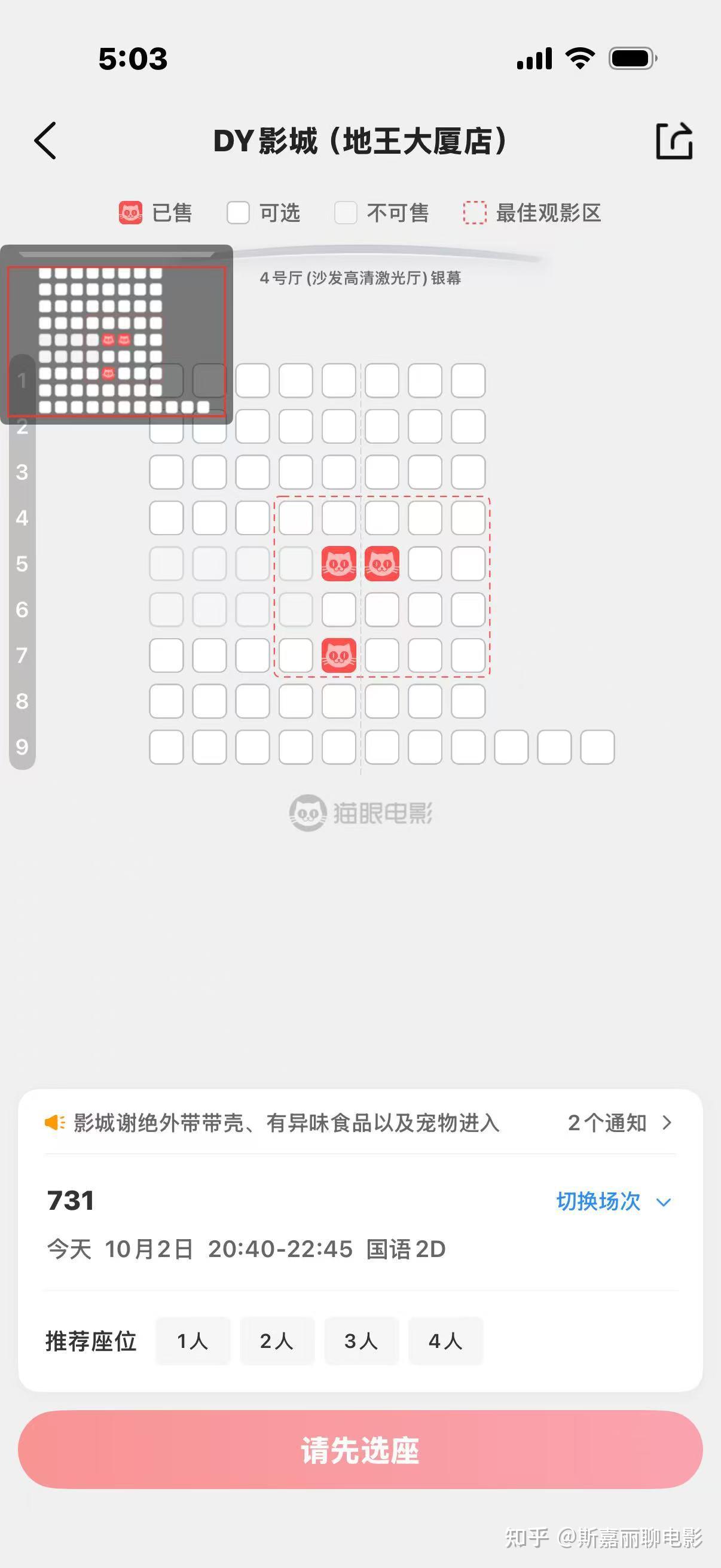
Task: Choose recommended seats for 2人
Action: point(277,1341)
